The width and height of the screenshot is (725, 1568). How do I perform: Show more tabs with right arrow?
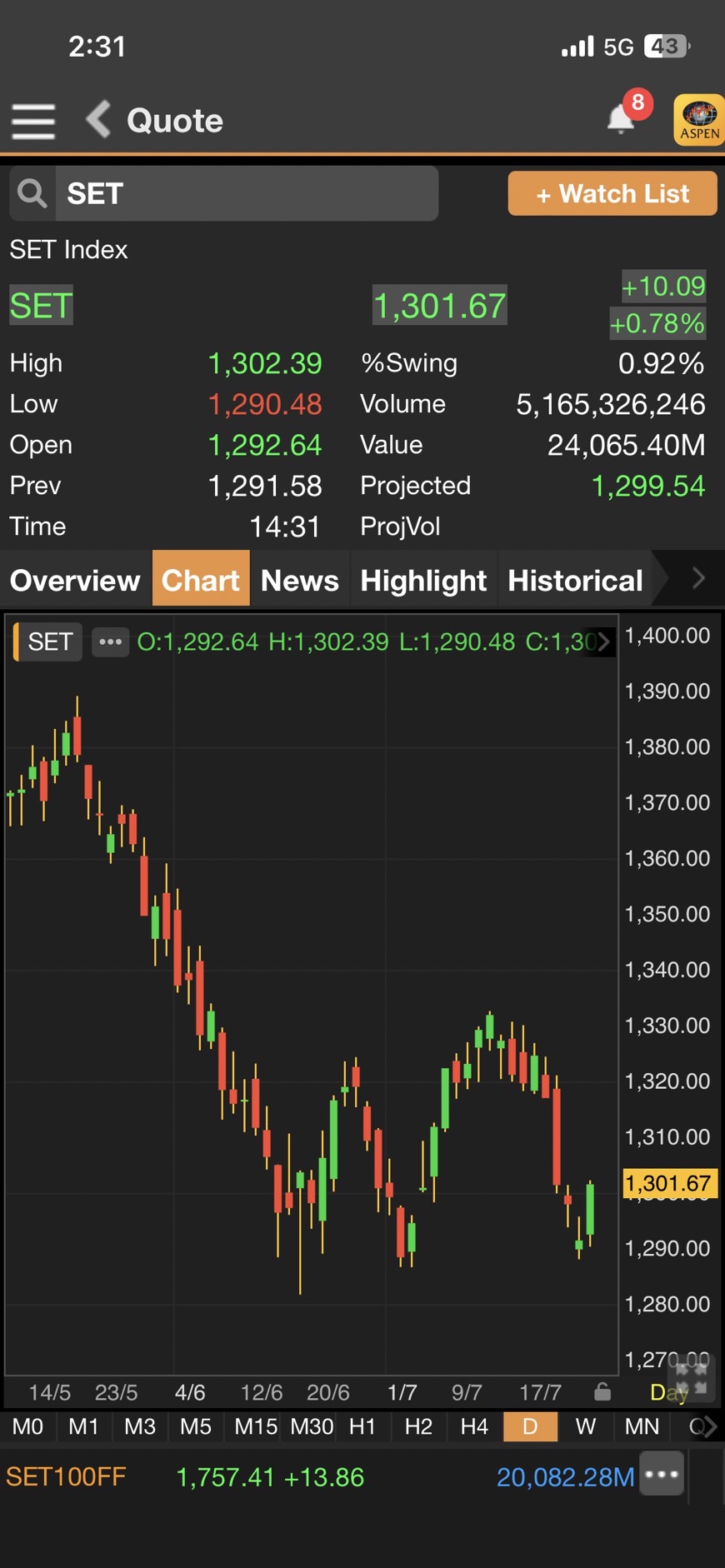click(698, 578)
